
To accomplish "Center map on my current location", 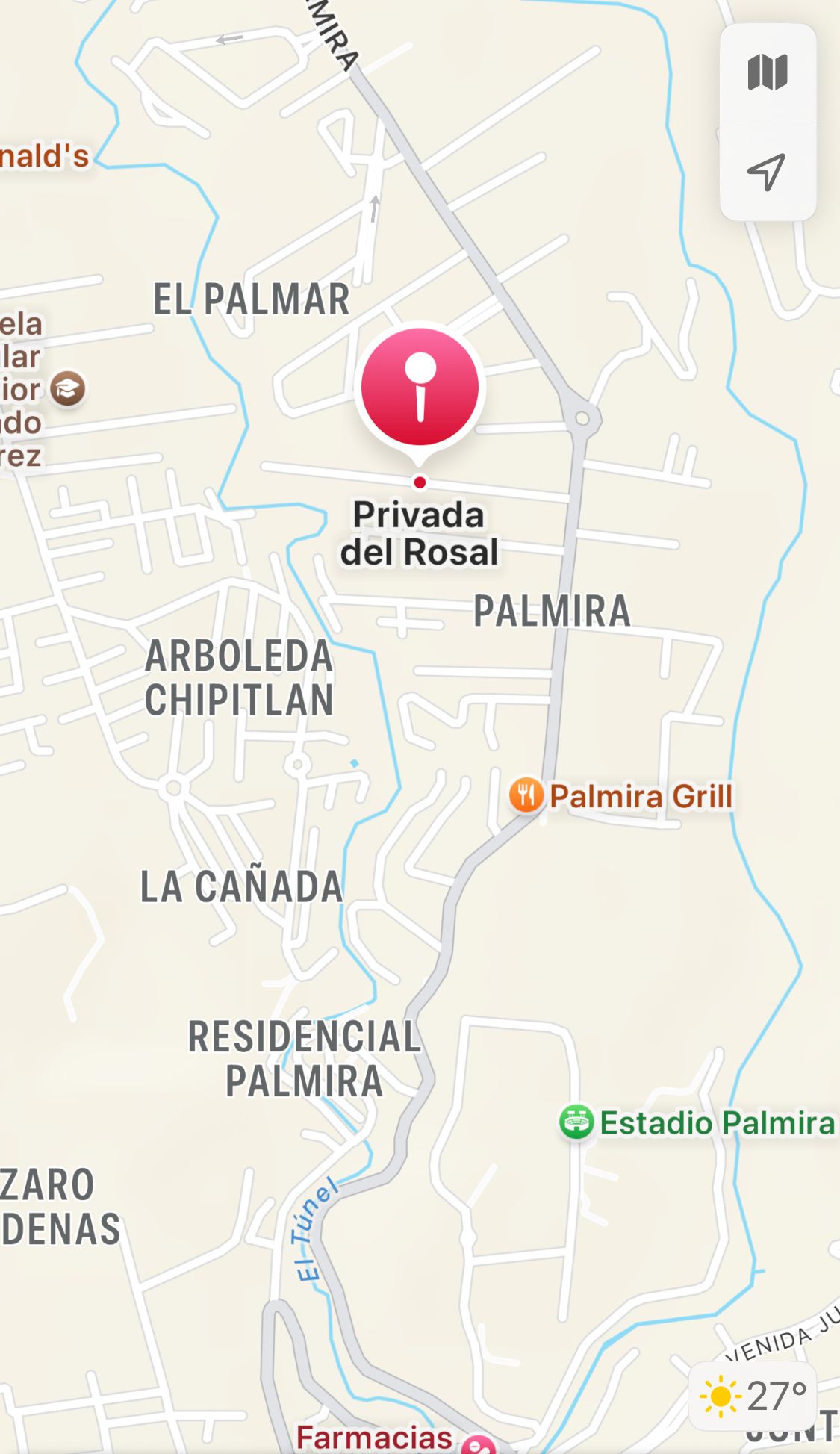I will pyautogui.click(x=768, y=172).
